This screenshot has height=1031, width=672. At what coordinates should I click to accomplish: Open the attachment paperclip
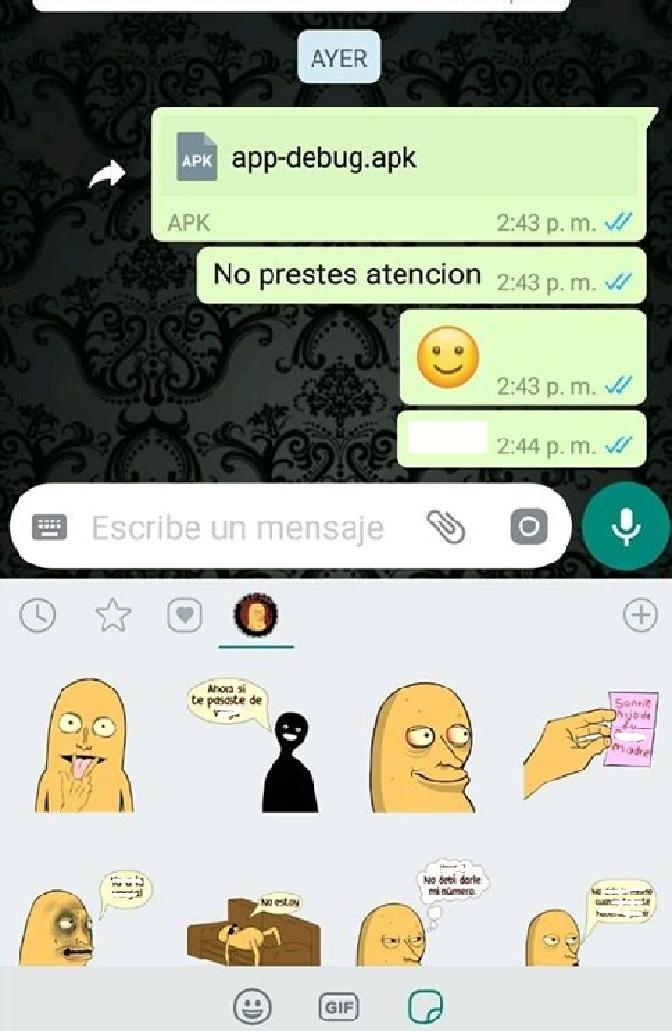click(x=445, y=527)
